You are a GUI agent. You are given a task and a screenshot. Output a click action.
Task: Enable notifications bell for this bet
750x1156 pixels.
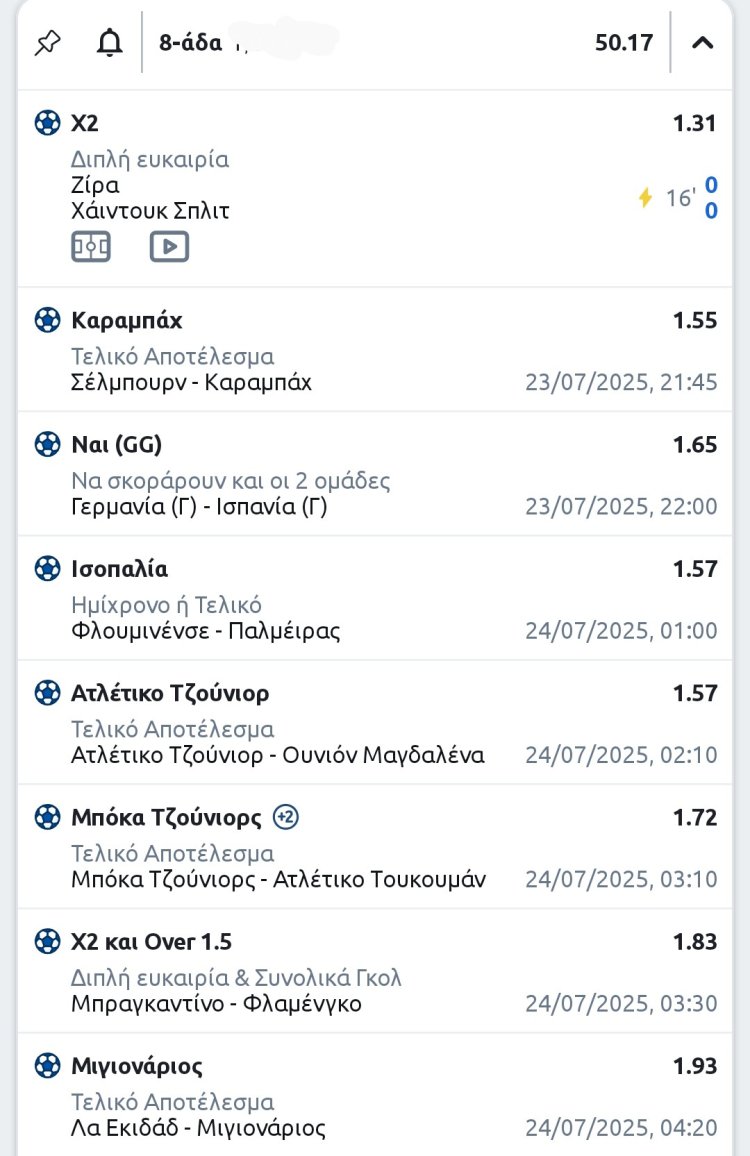click(109, 43)
